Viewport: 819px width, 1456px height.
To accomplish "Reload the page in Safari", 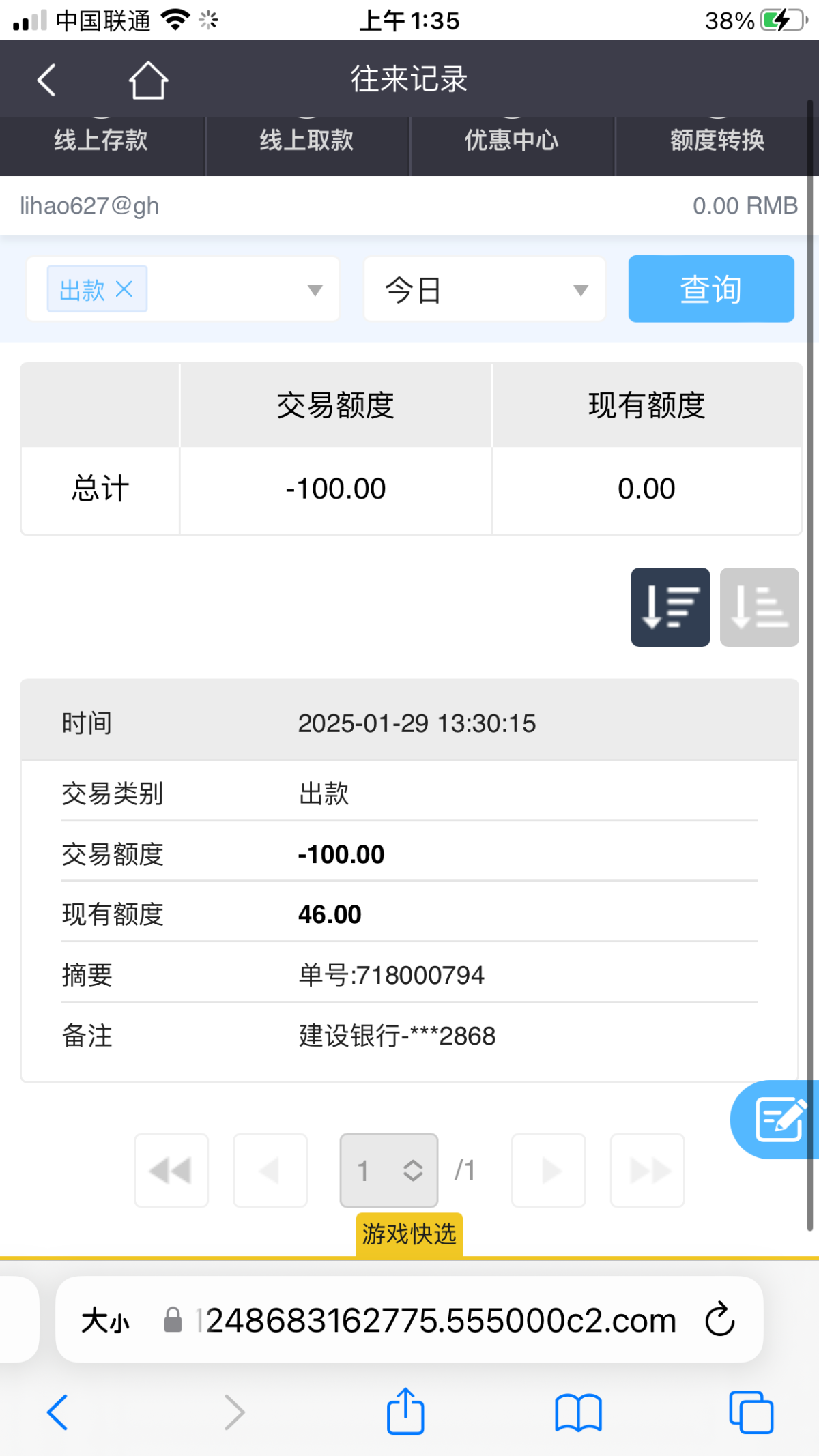I will click(x=720, y=1320).
